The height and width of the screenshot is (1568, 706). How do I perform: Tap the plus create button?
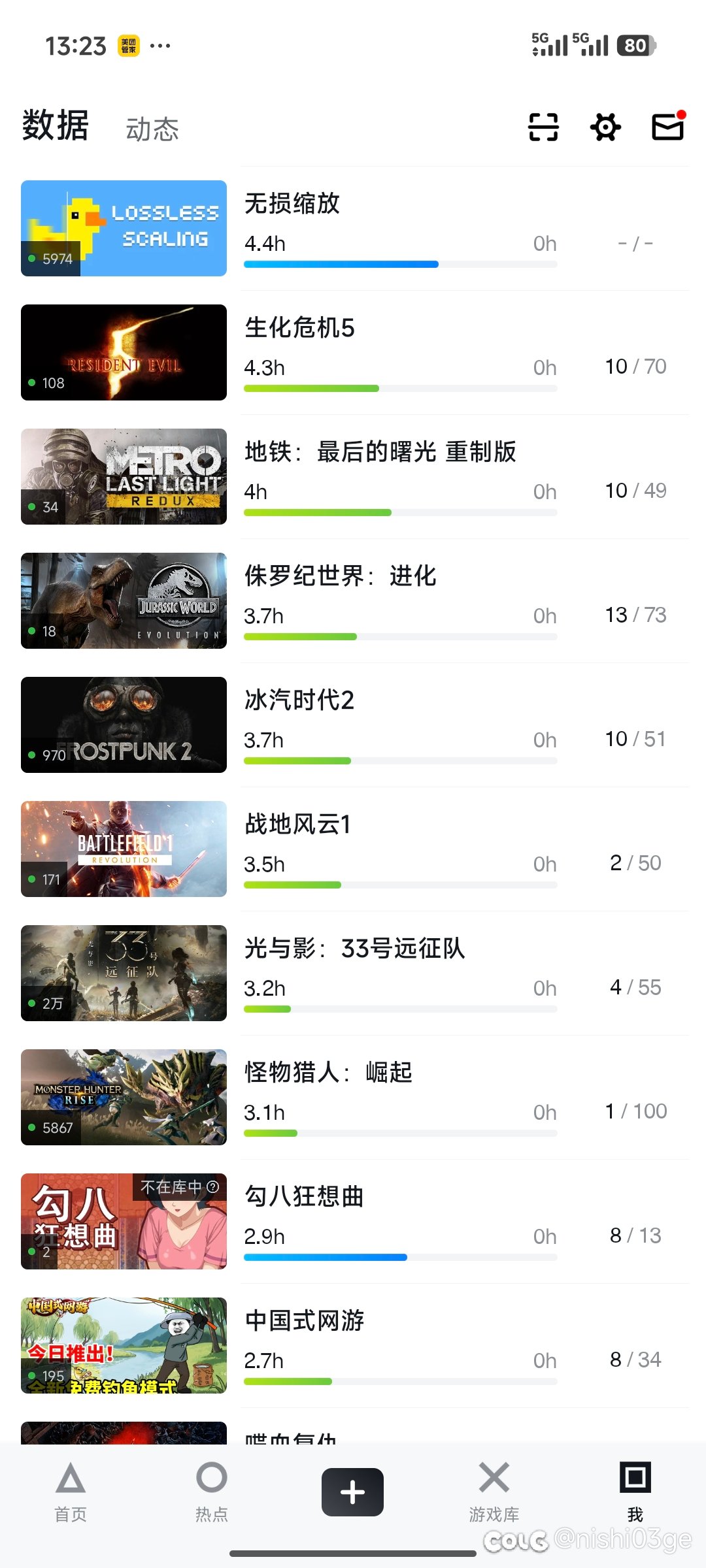click(352, 1492)
